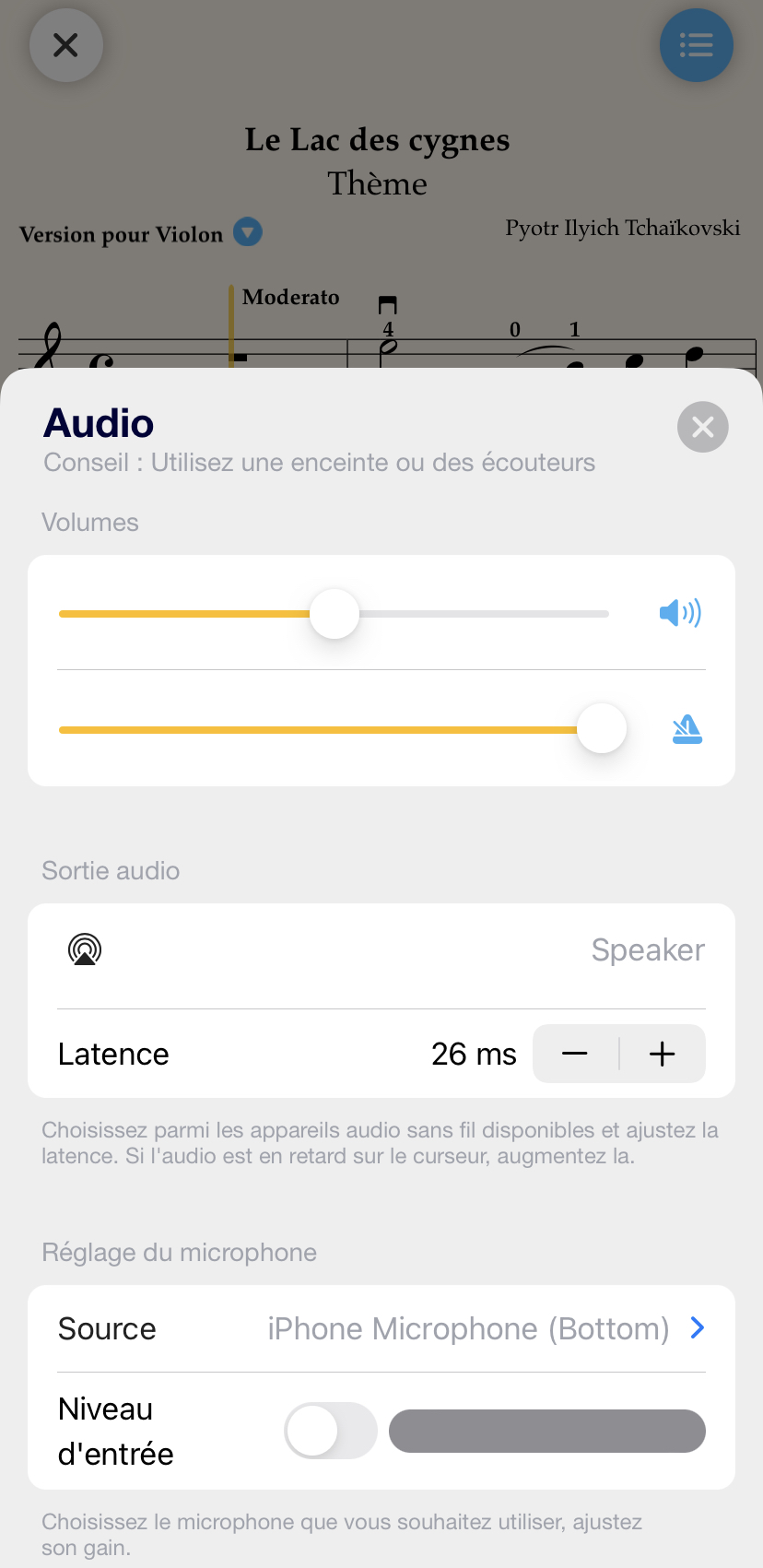The image size is (763, 1568).
Task: Tap the main volume slider
Action: pos(334,613)
